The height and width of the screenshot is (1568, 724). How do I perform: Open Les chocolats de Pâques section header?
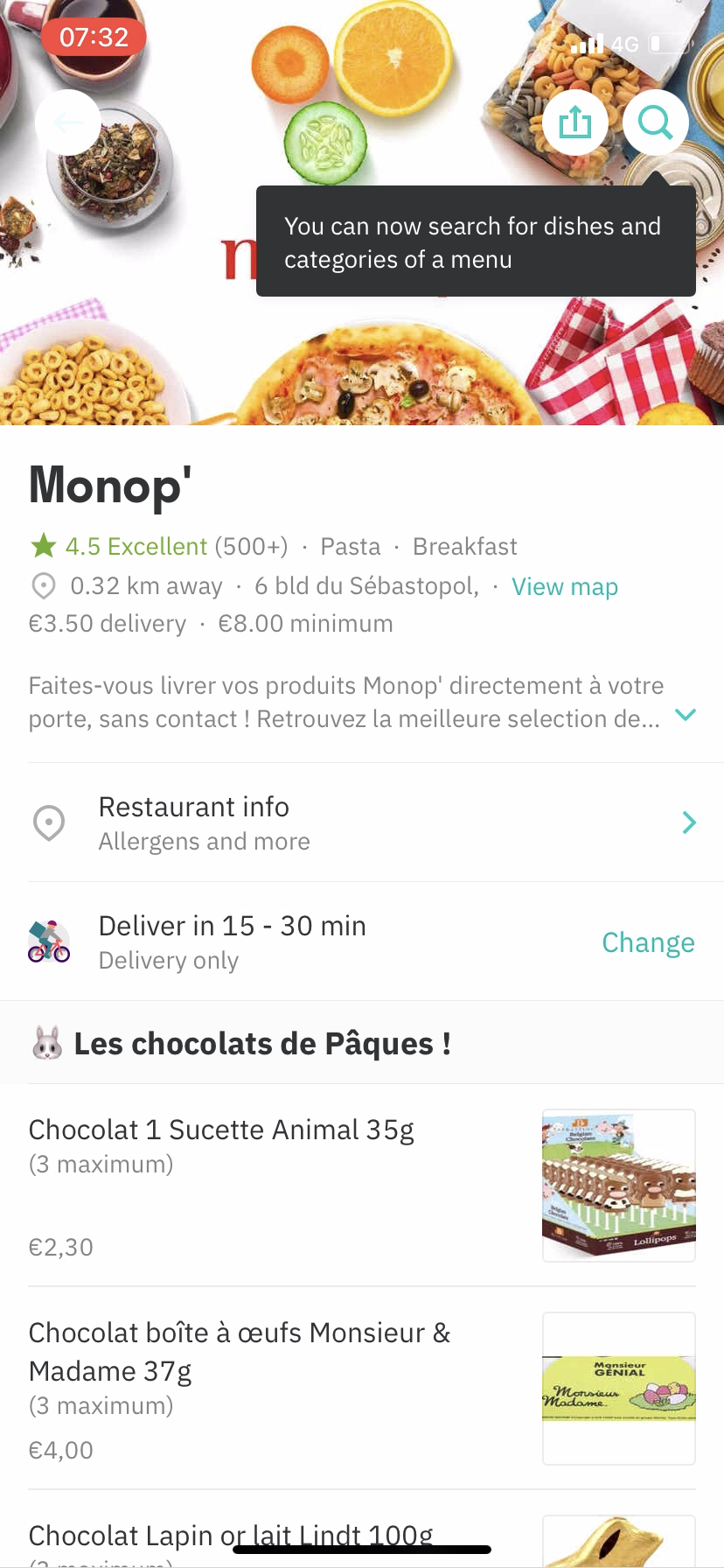262,1042
